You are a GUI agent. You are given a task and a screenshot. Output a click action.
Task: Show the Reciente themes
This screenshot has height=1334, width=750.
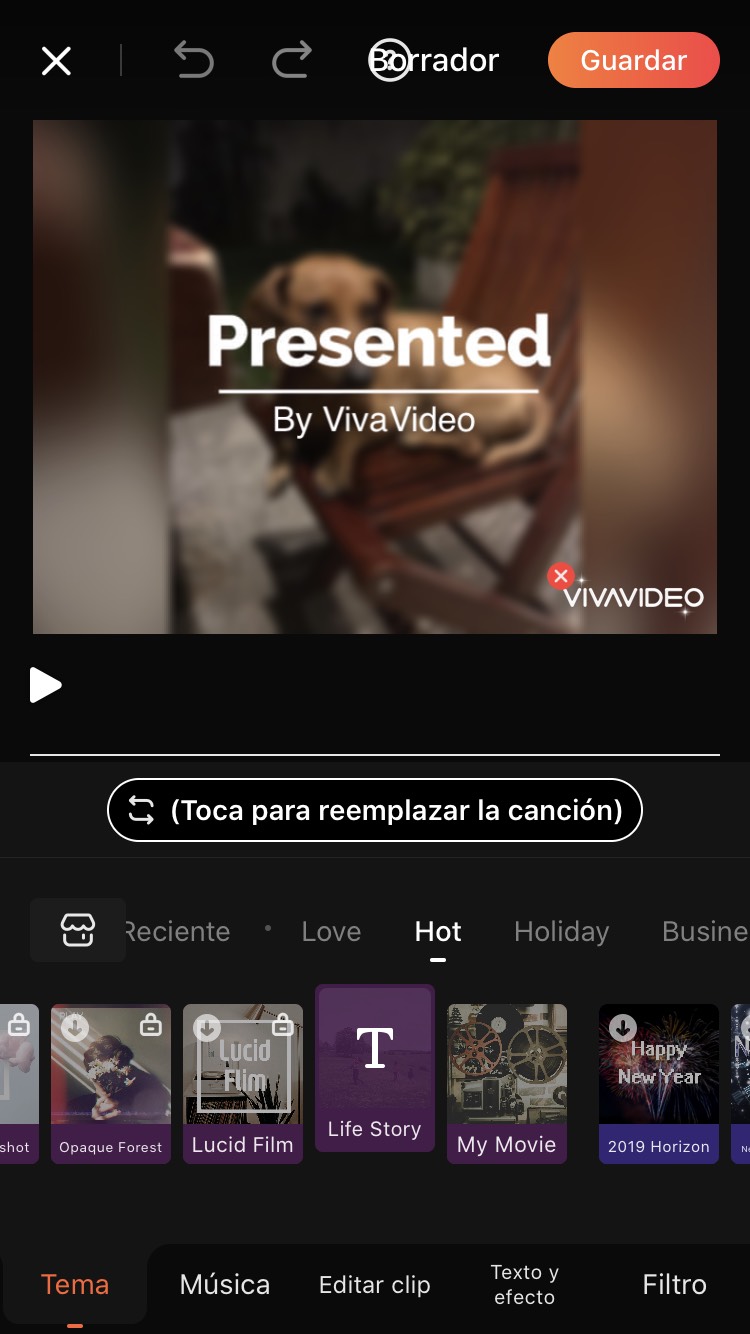177,931
